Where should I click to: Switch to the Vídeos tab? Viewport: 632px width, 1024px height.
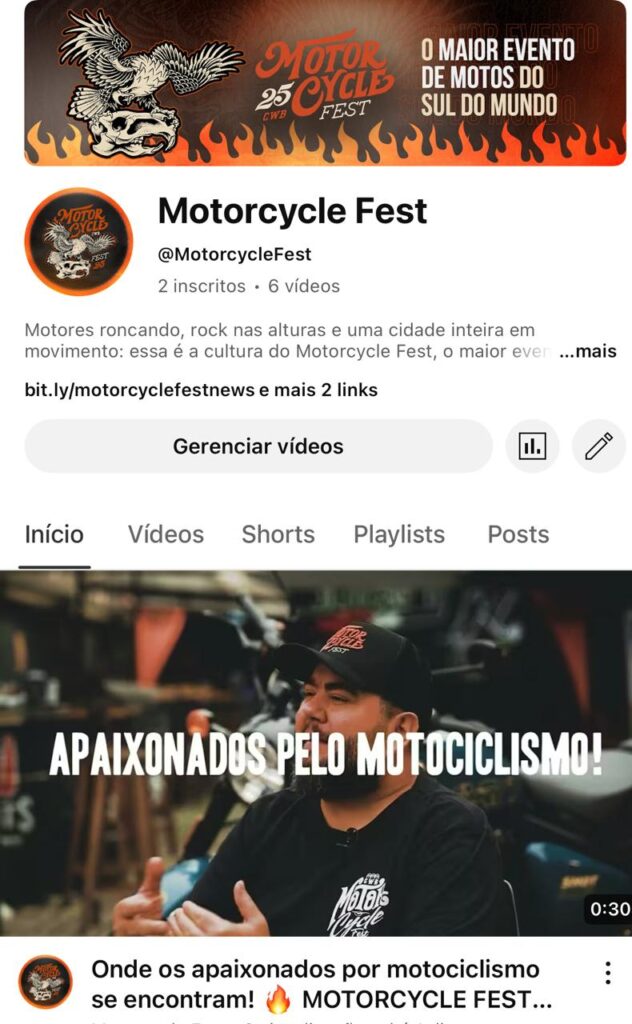(x=166, y=535)
